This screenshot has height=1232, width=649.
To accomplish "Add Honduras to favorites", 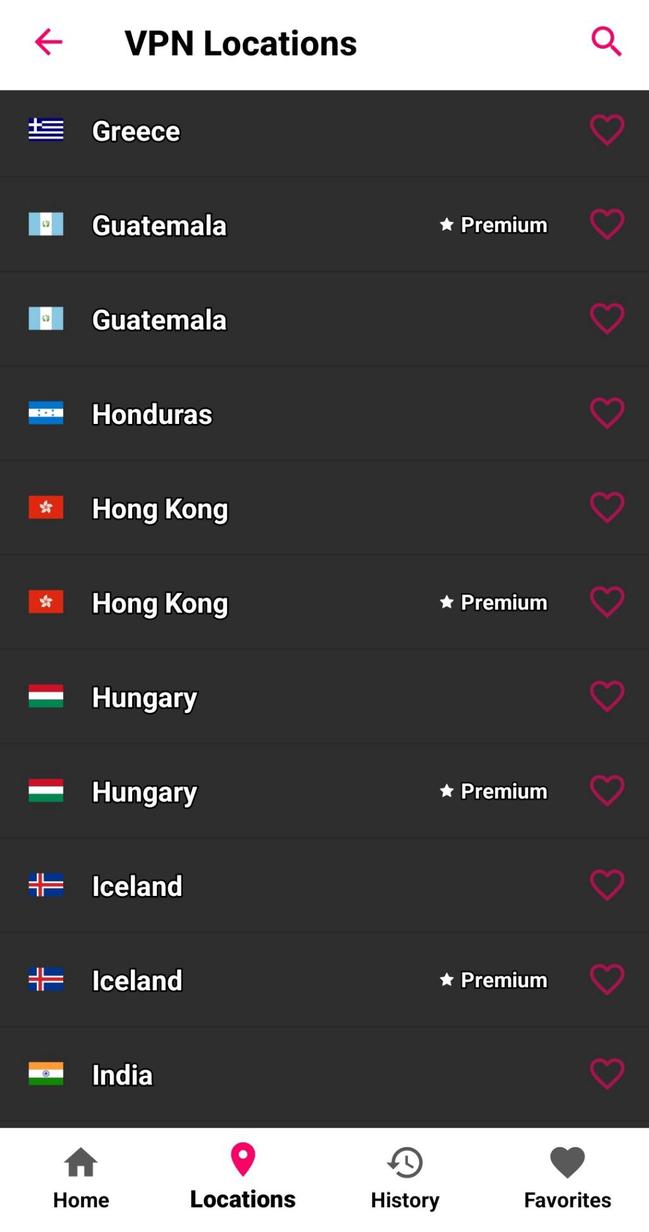I will [x=606, y=413].
